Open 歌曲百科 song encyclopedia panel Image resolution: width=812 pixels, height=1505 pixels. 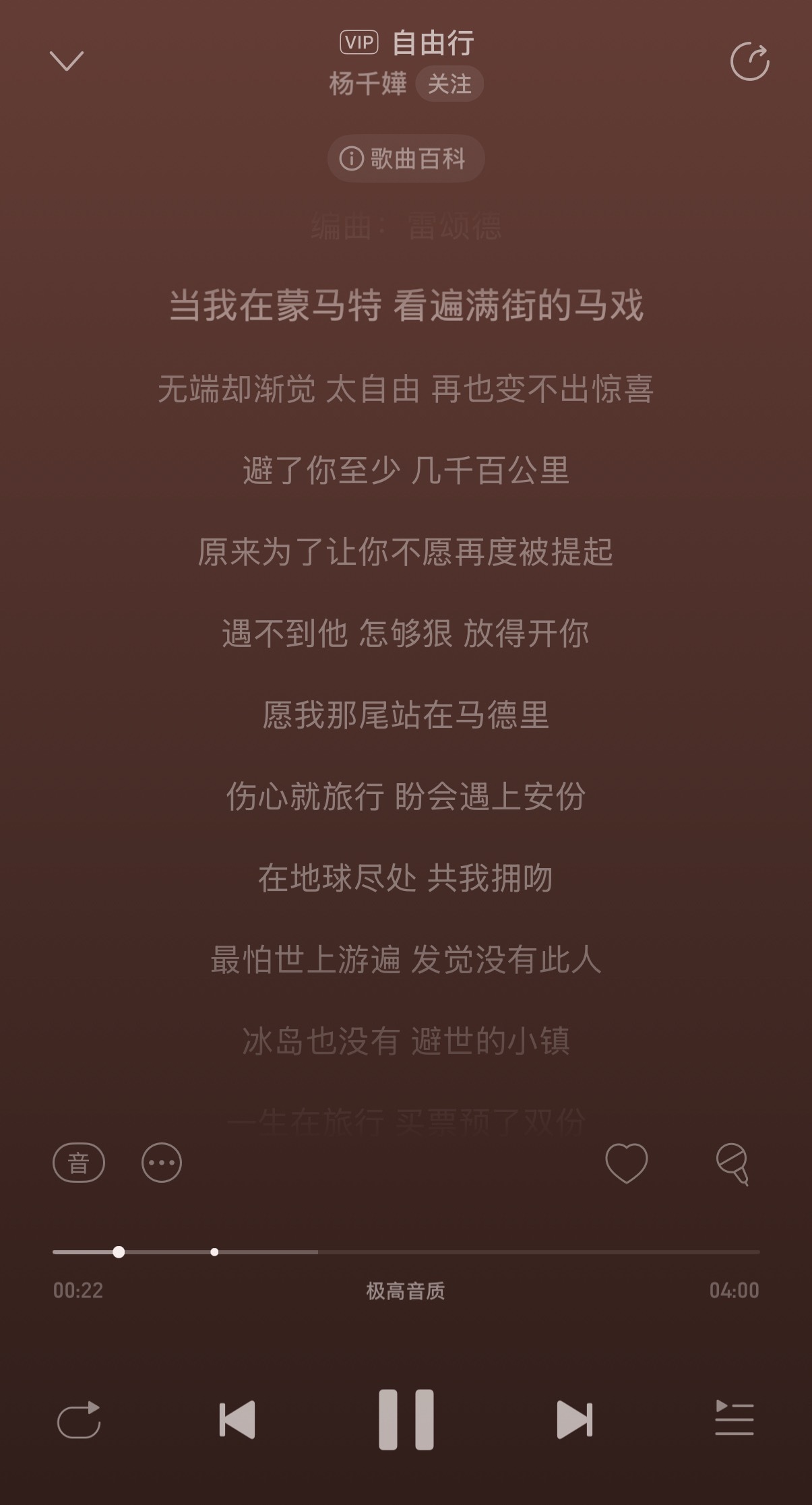(x=405, y=157)
